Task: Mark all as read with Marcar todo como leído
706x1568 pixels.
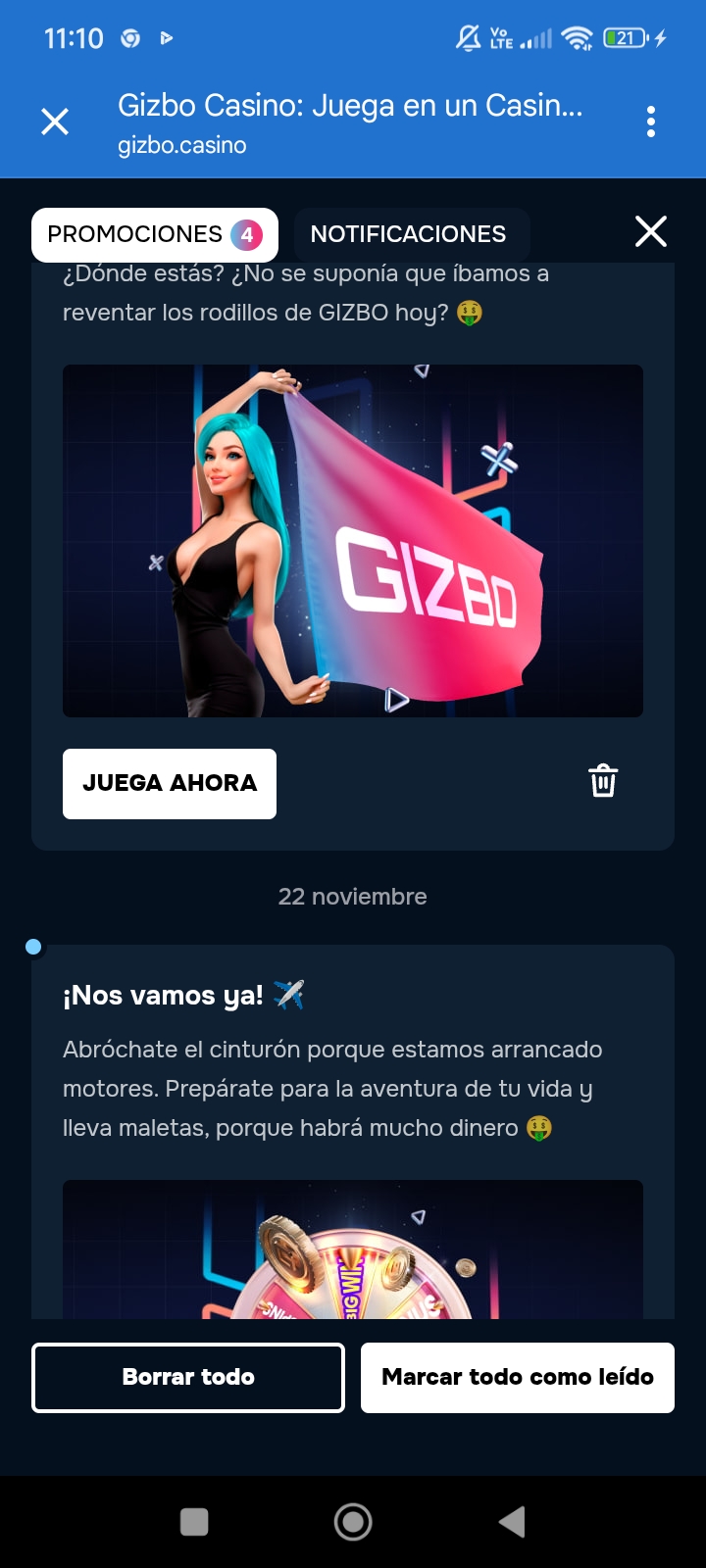Action: coord(517,1377)
